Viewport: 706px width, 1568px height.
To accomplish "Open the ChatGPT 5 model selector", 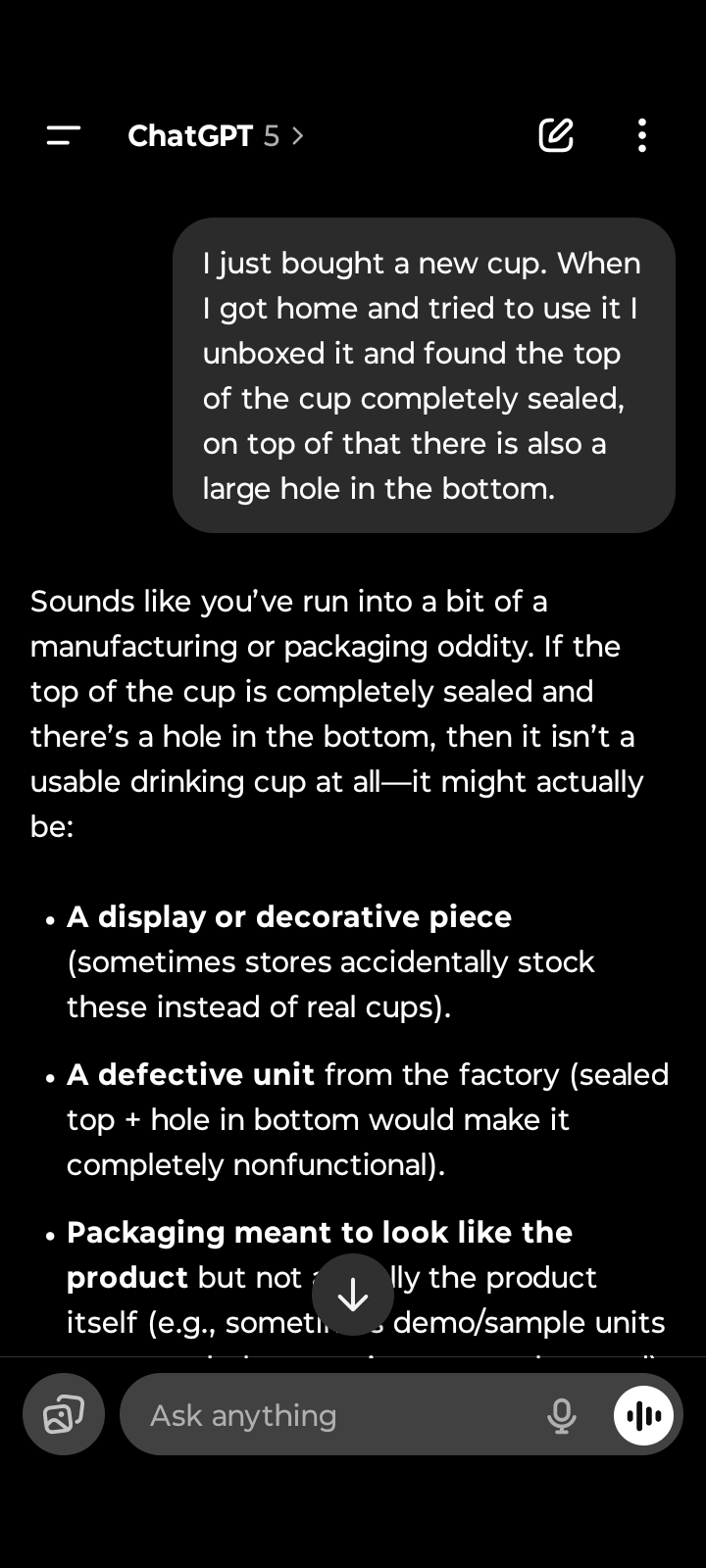I will (216, 135).
